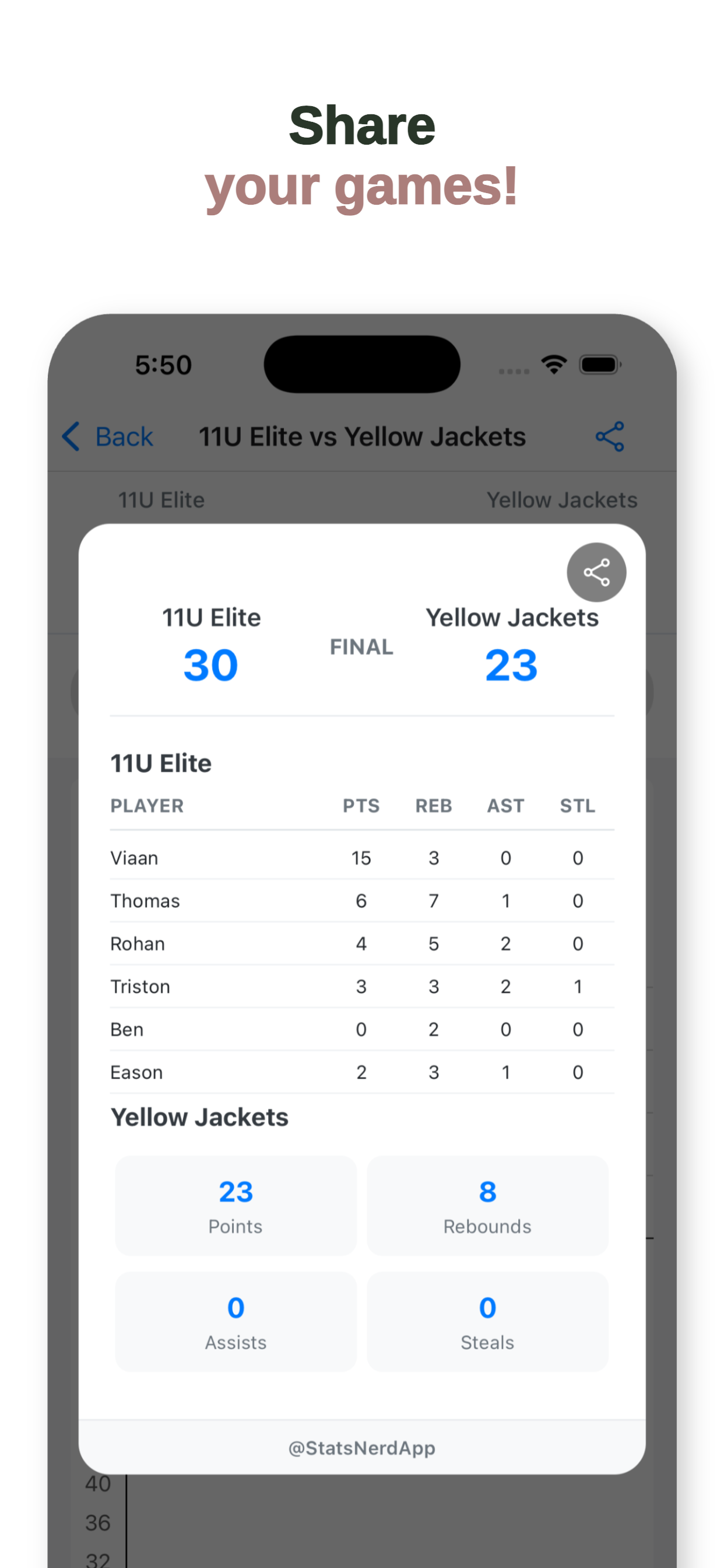Open the share icon in the navigation bar
The image size is (724, 1568).
[610, 436]
